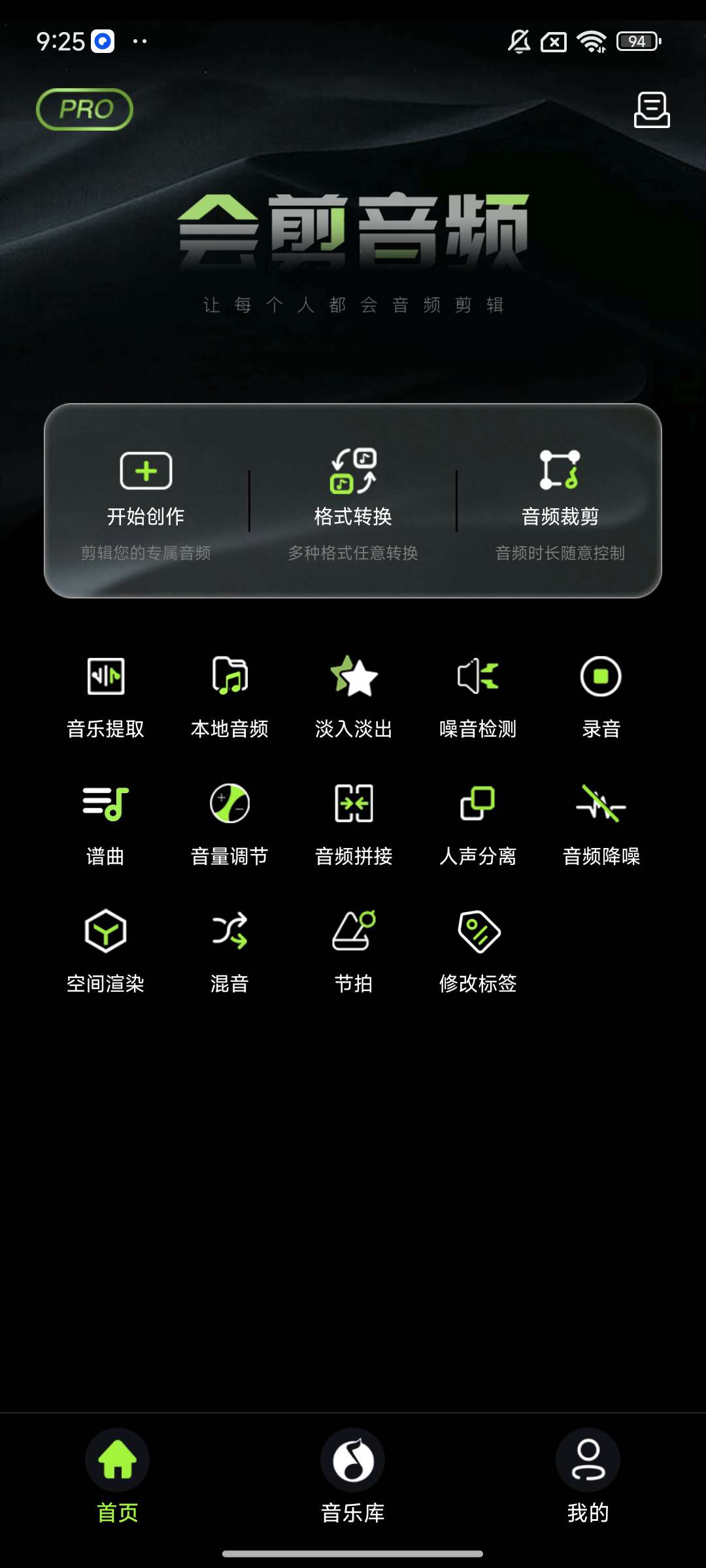Viewport: 706px width, 1568px height.
Task: Select the 淡入淡出 fade tool
Action: [354, 696]
